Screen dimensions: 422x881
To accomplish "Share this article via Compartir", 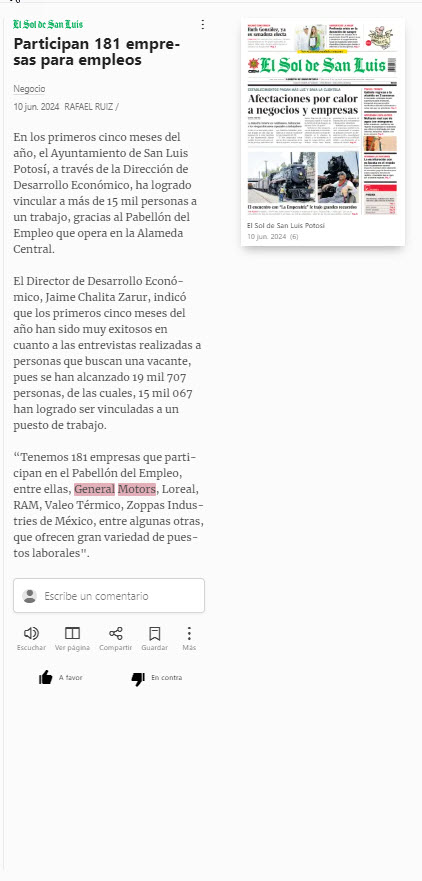I will click(x=115, y=639).
